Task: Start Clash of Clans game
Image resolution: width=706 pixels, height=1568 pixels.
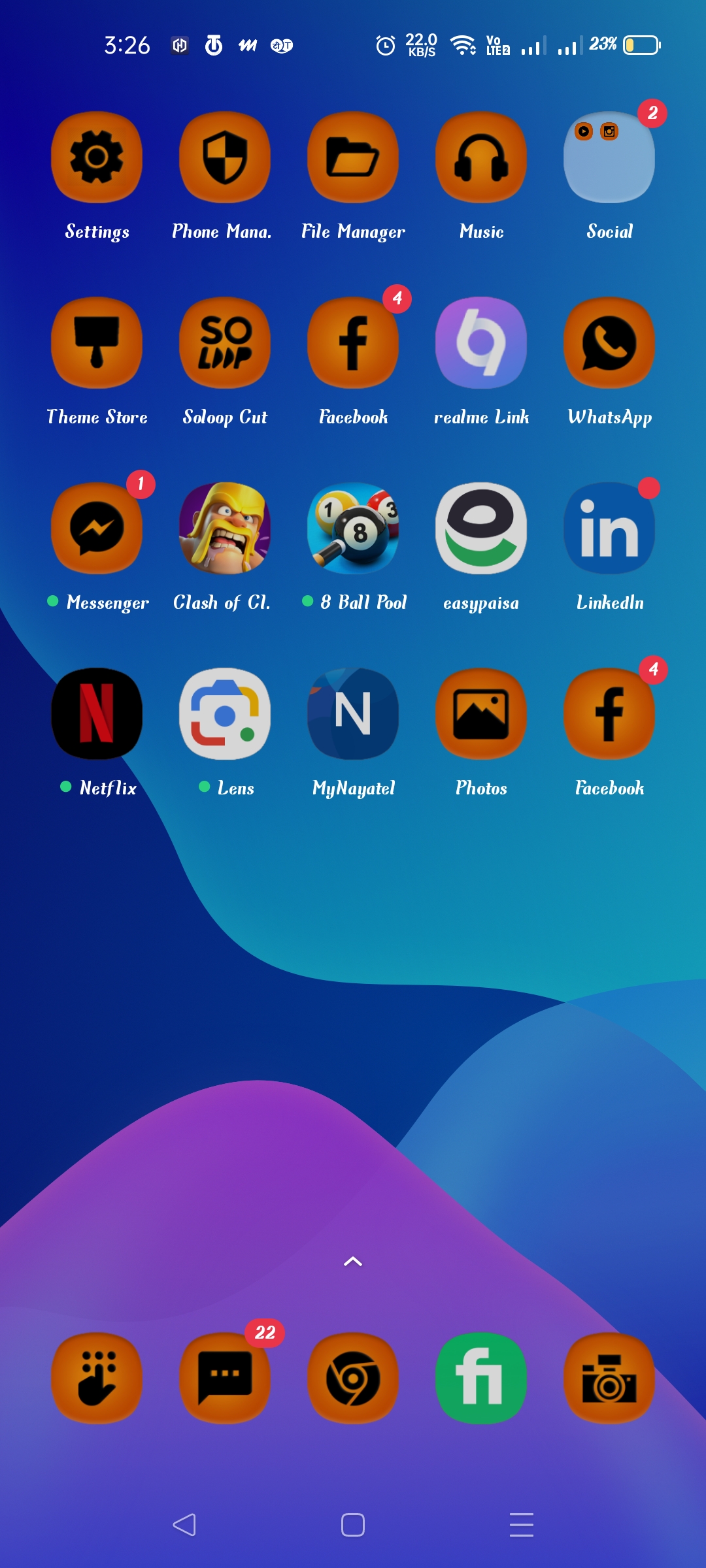Action: pyautogui.click(x=225, y=529)
